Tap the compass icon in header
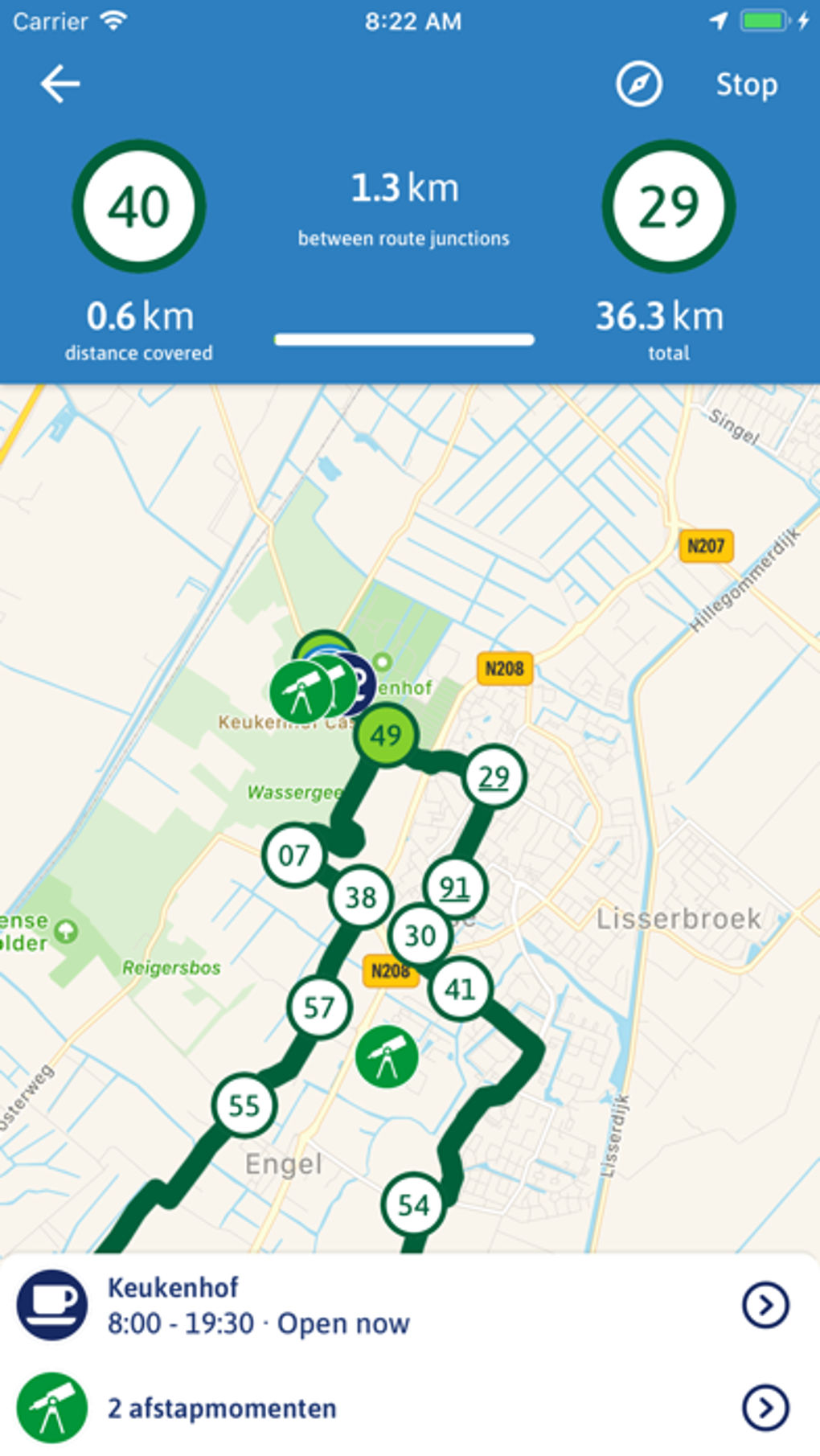 (x=639, y=84)
